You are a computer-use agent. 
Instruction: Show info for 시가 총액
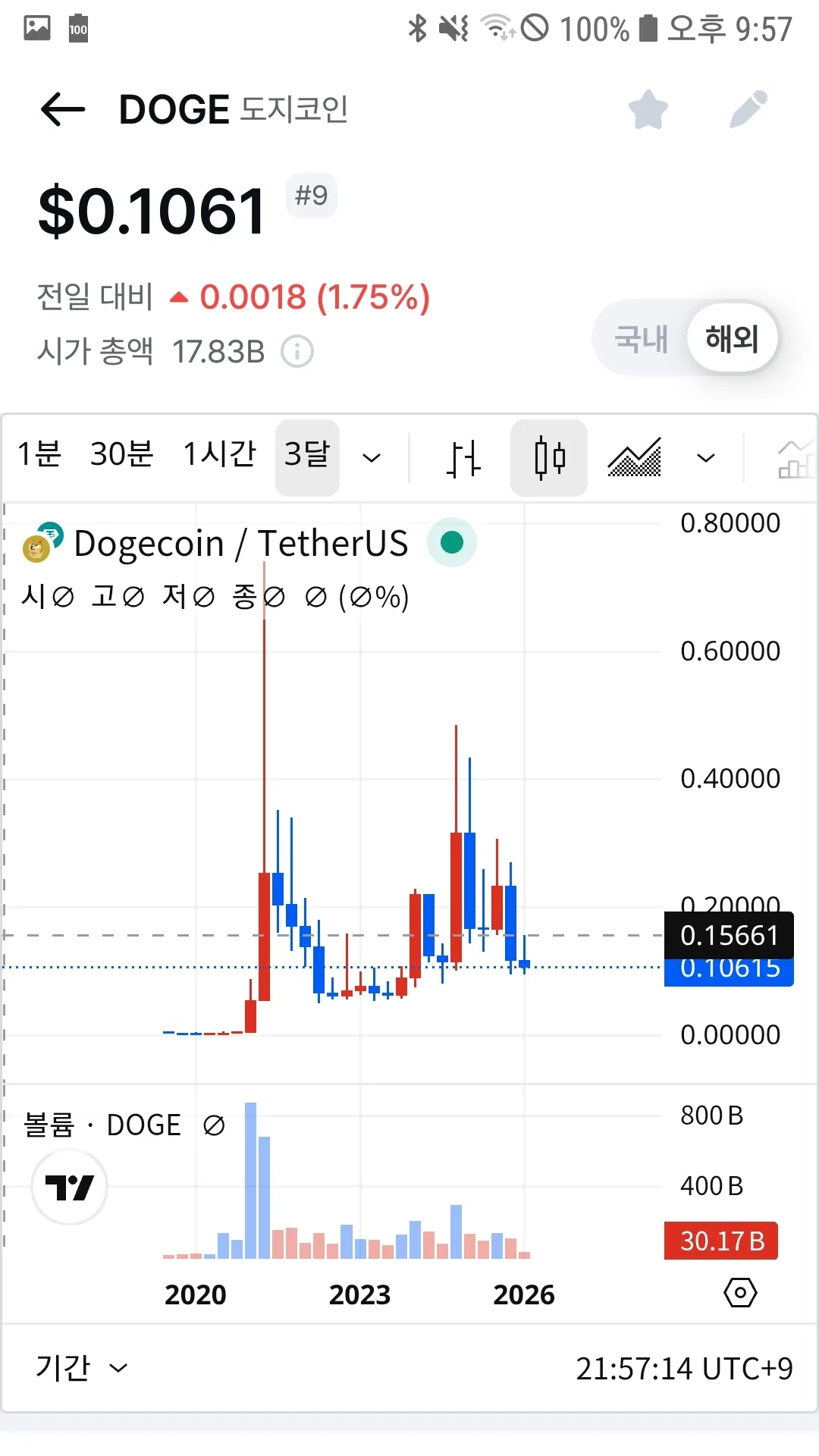click(x=297, y=352)
